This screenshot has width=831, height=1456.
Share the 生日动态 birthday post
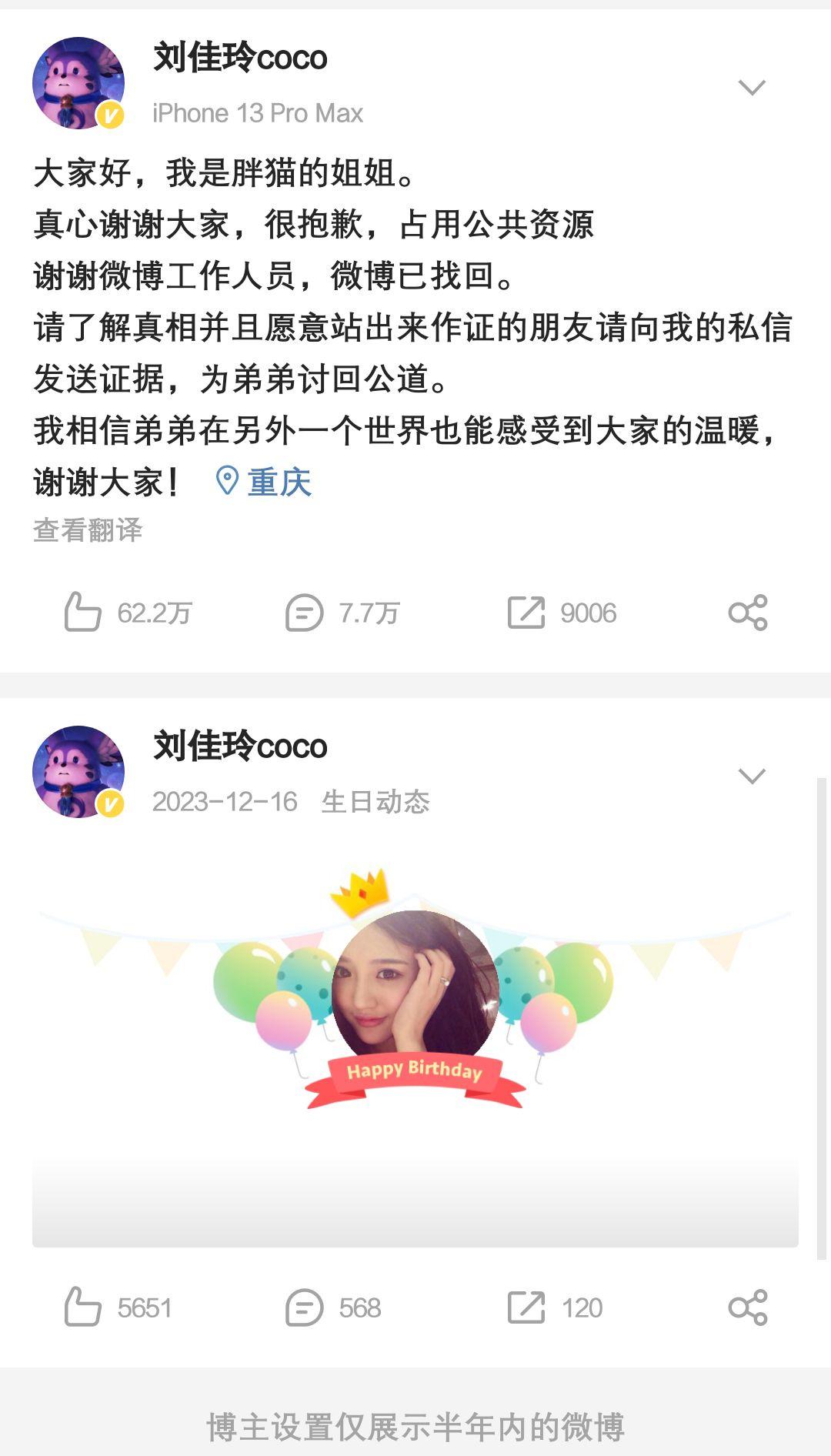748,1307
